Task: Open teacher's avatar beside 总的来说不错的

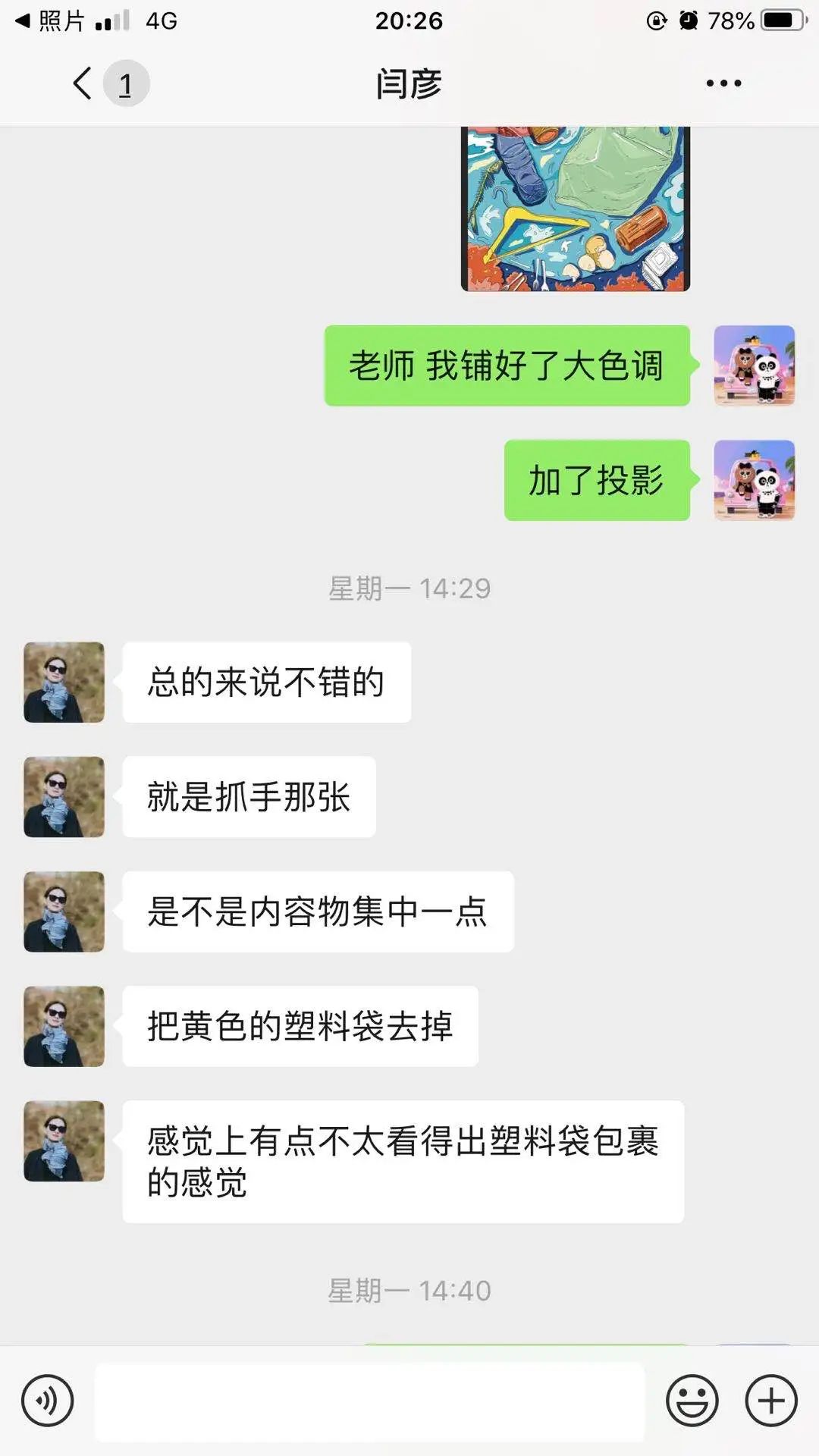Action: point(64,682)
